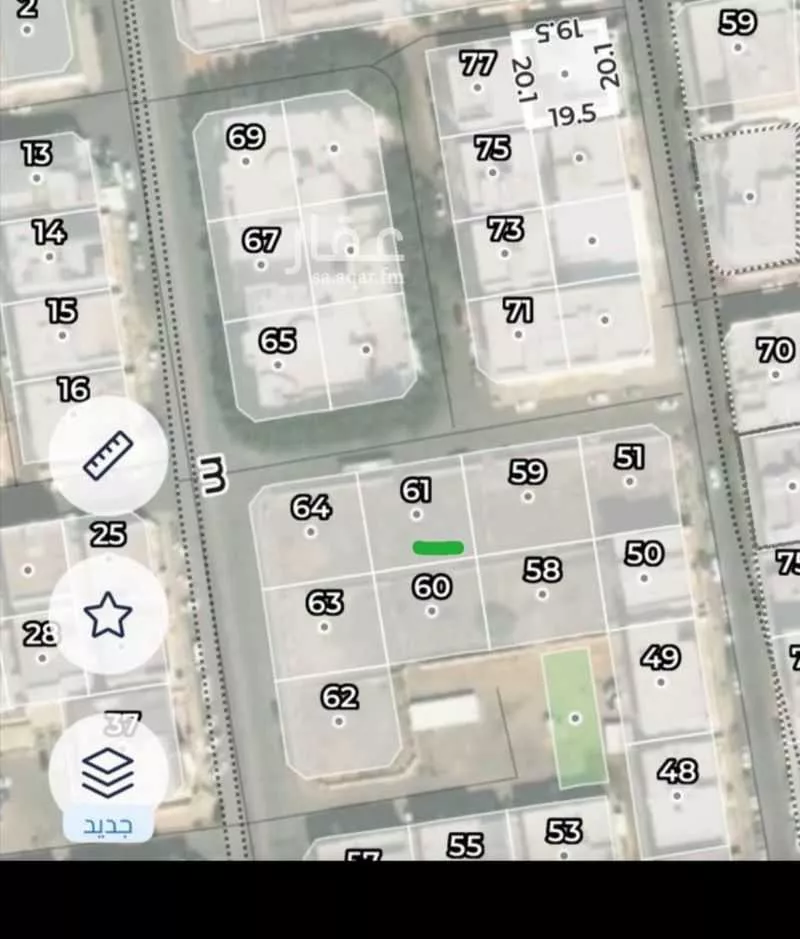The height and width of the screenshot is (939, 800).
Task: Open the map layers button
Action: (x=108, y=772)
